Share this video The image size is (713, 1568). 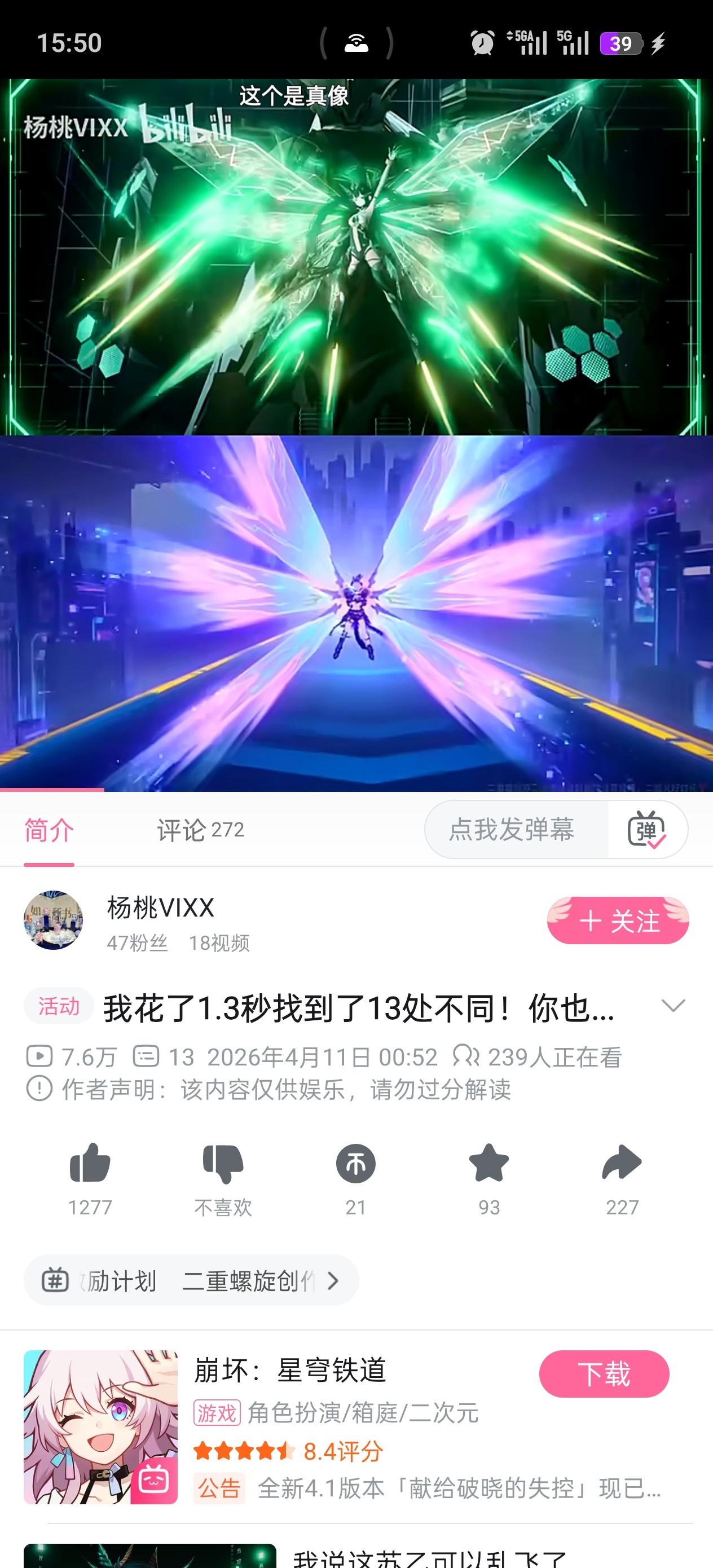pyautogui.click(x=622, y=1164)
